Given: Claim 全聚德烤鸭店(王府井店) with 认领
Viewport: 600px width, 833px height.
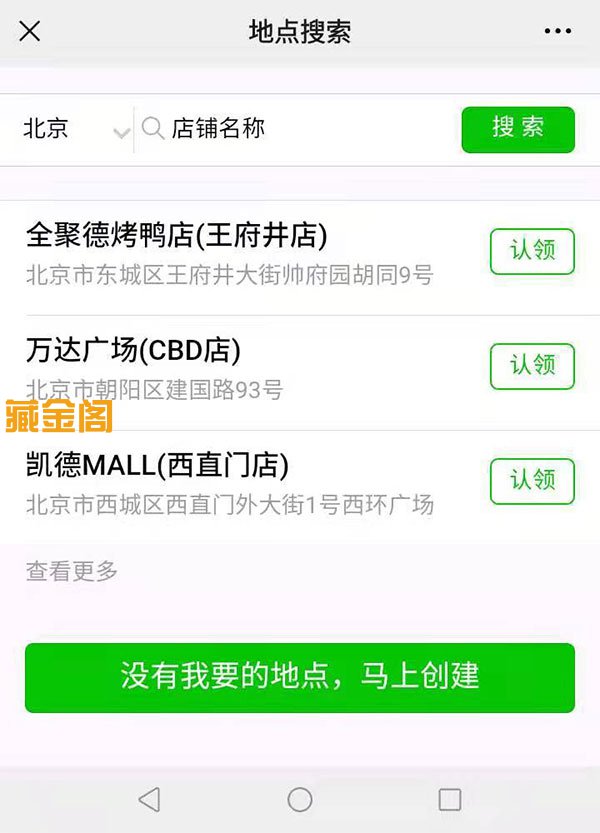Looking at the screenshot, I should pyautogui.click(x=532, y=251).
